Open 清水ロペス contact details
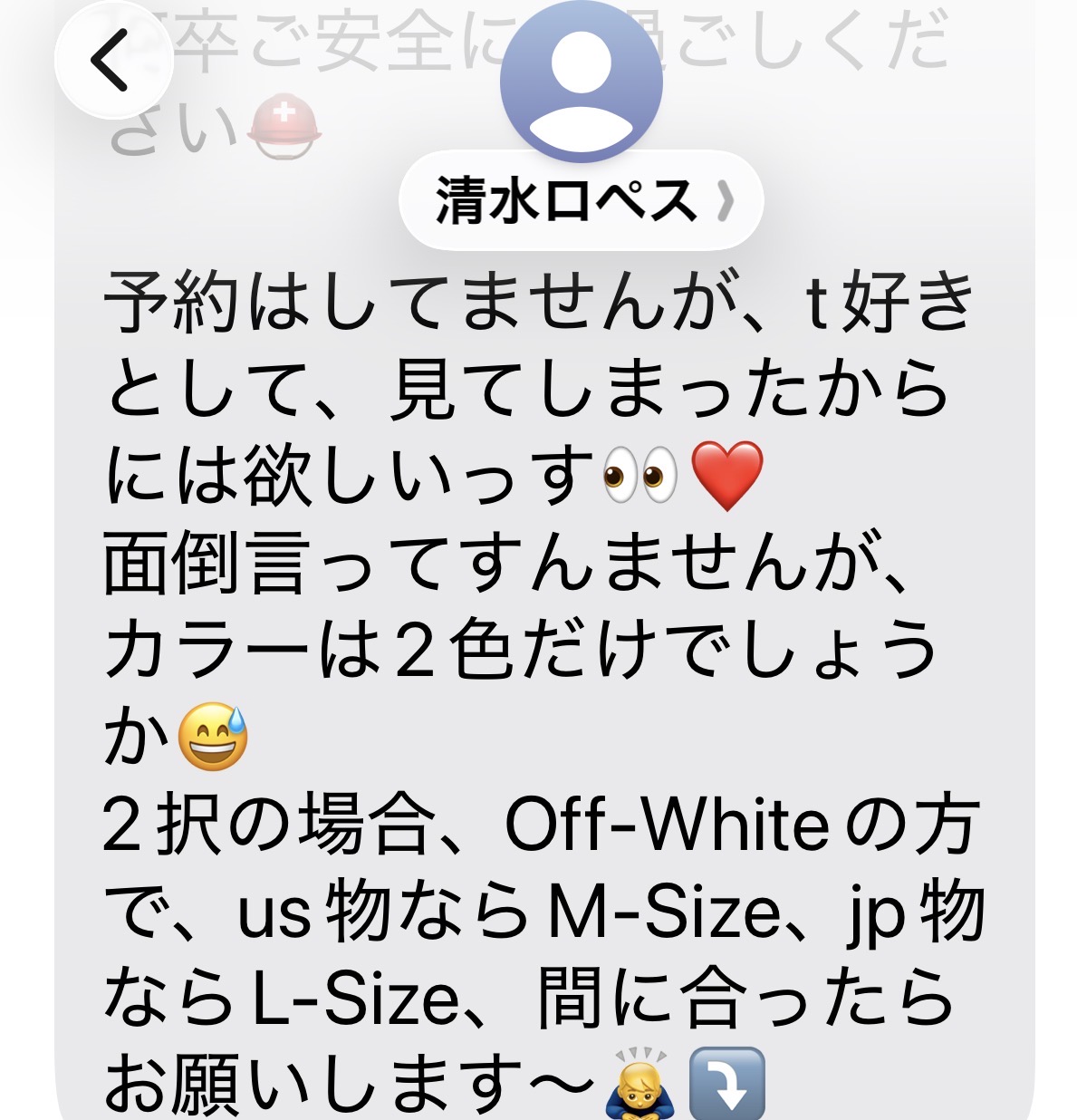The width and height of the screenshot is (1077, 1120). click(x=582, y=200)
